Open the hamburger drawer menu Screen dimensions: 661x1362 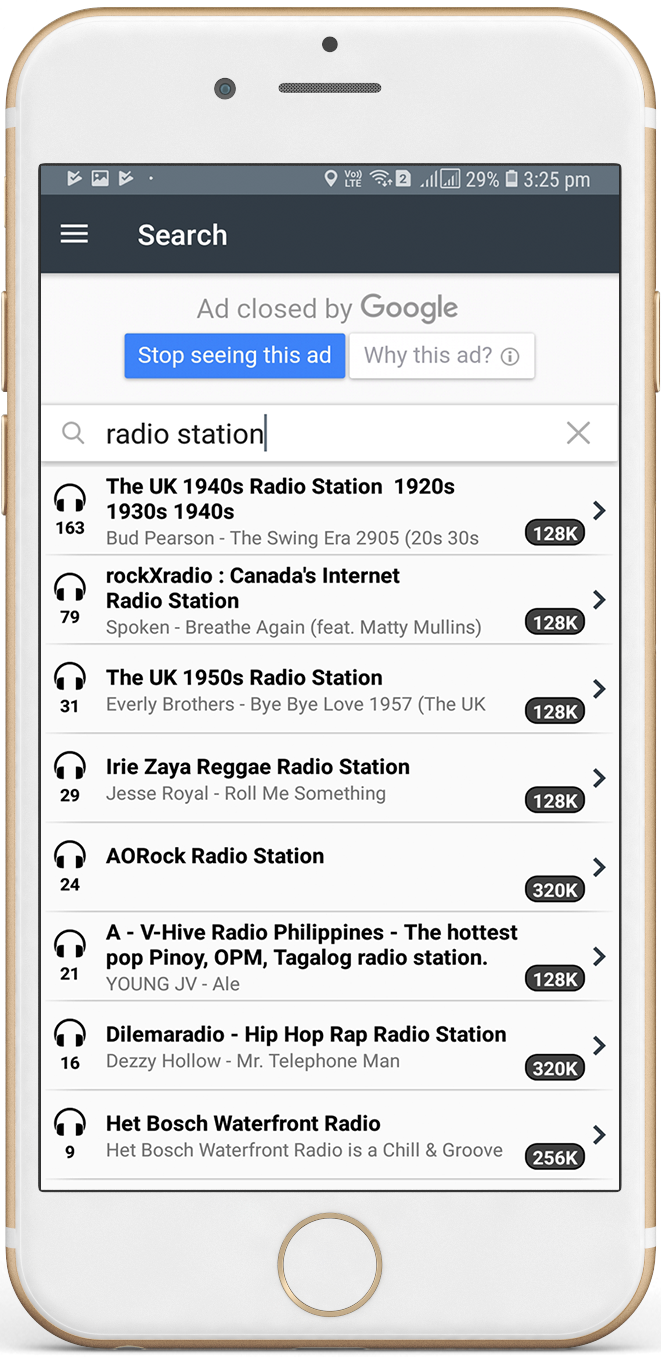pyautogui.click(x=74, y=235)
